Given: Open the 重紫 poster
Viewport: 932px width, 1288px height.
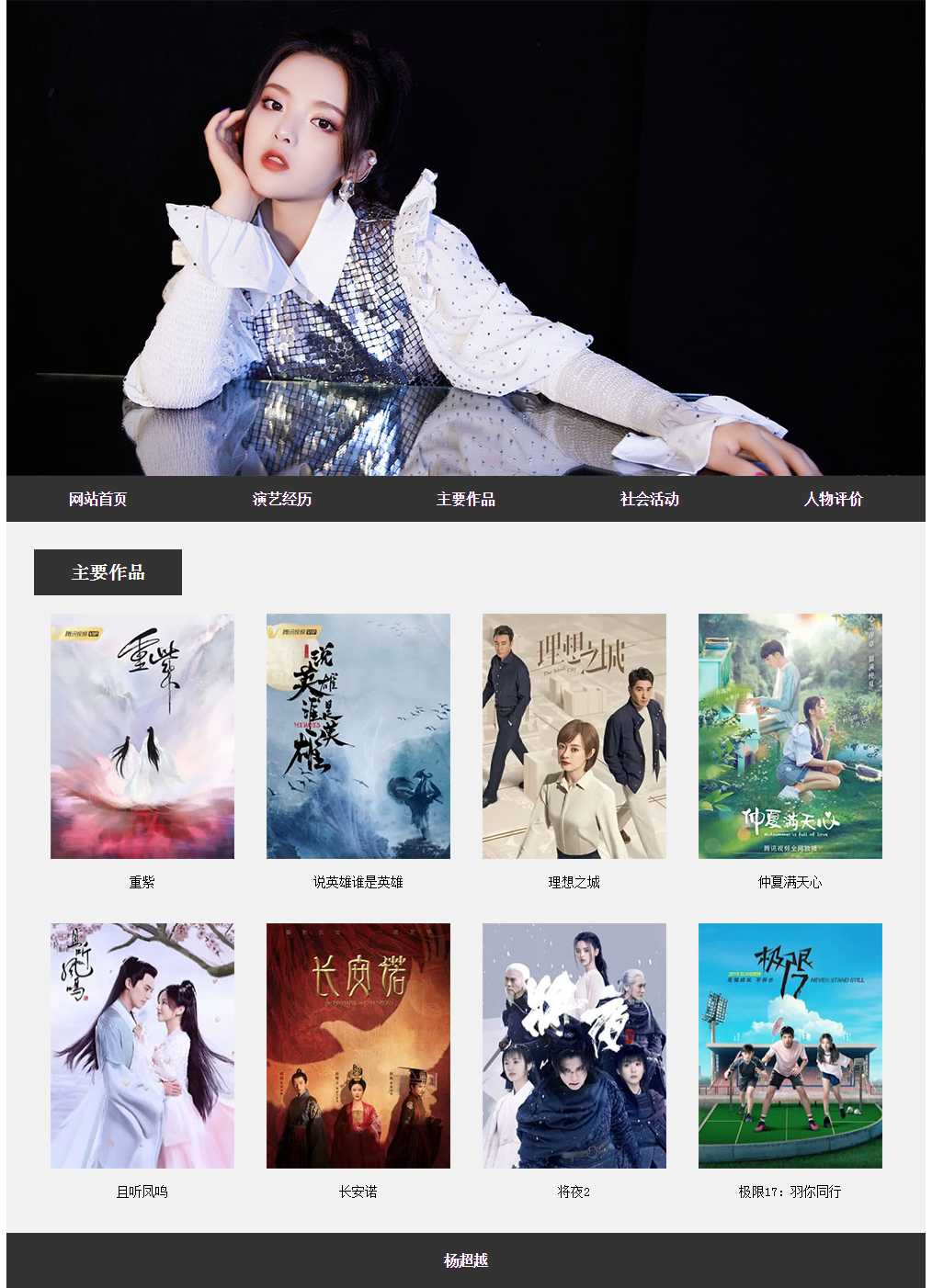Looking at the screenshot, I should pyautogui.click(x=142, y=736).
